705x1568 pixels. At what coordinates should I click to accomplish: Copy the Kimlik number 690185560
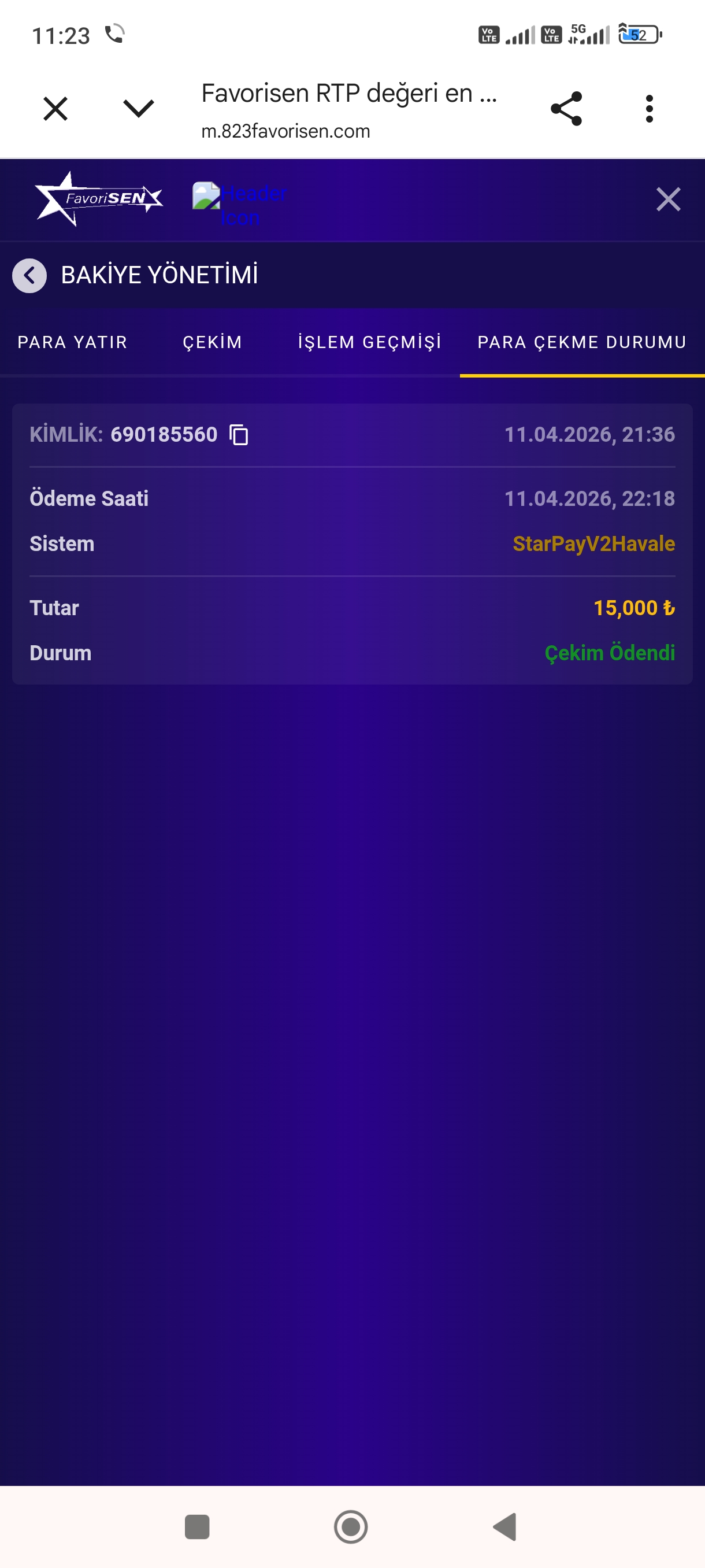239,435
